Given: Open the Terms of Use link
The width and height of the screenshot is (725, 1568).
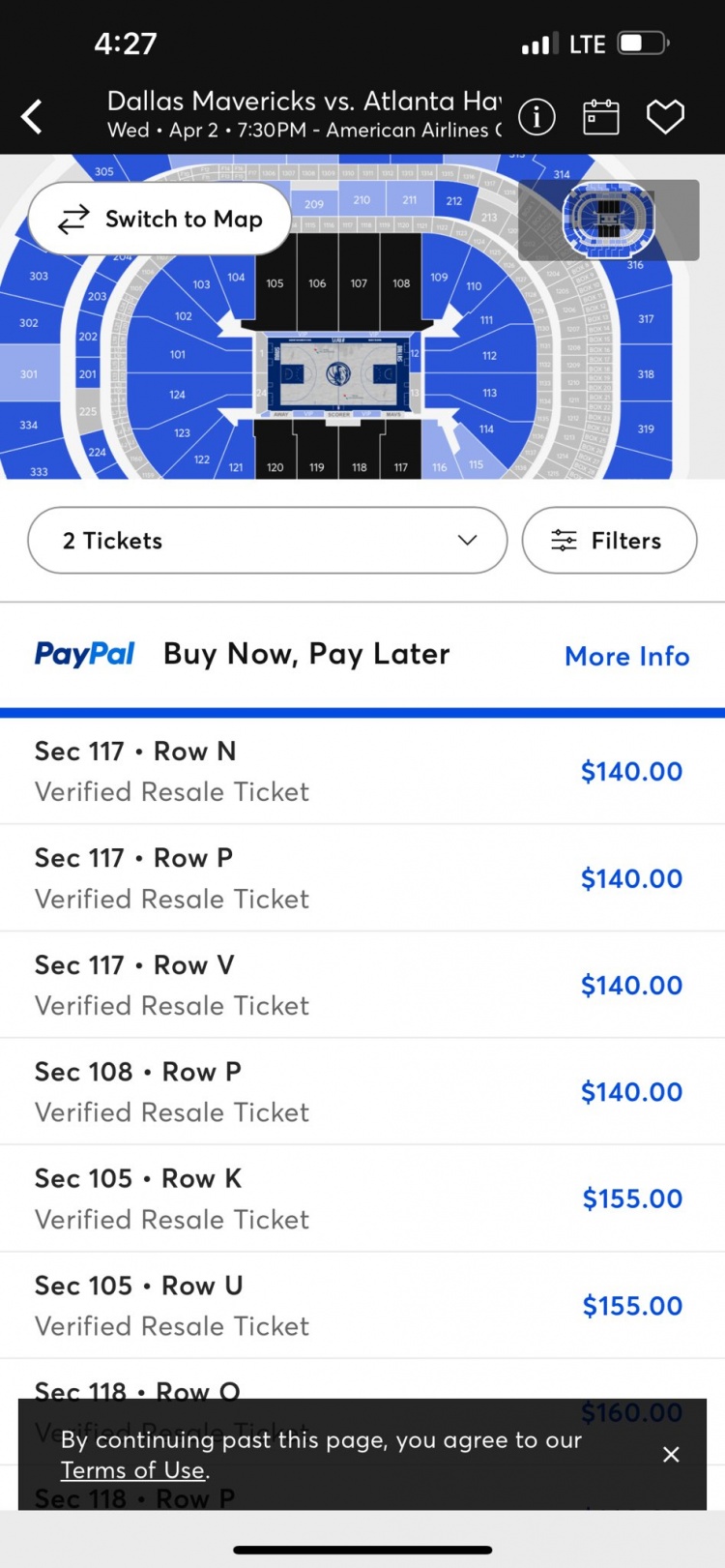Looking at the screenshot, I should pos(132,1470).
